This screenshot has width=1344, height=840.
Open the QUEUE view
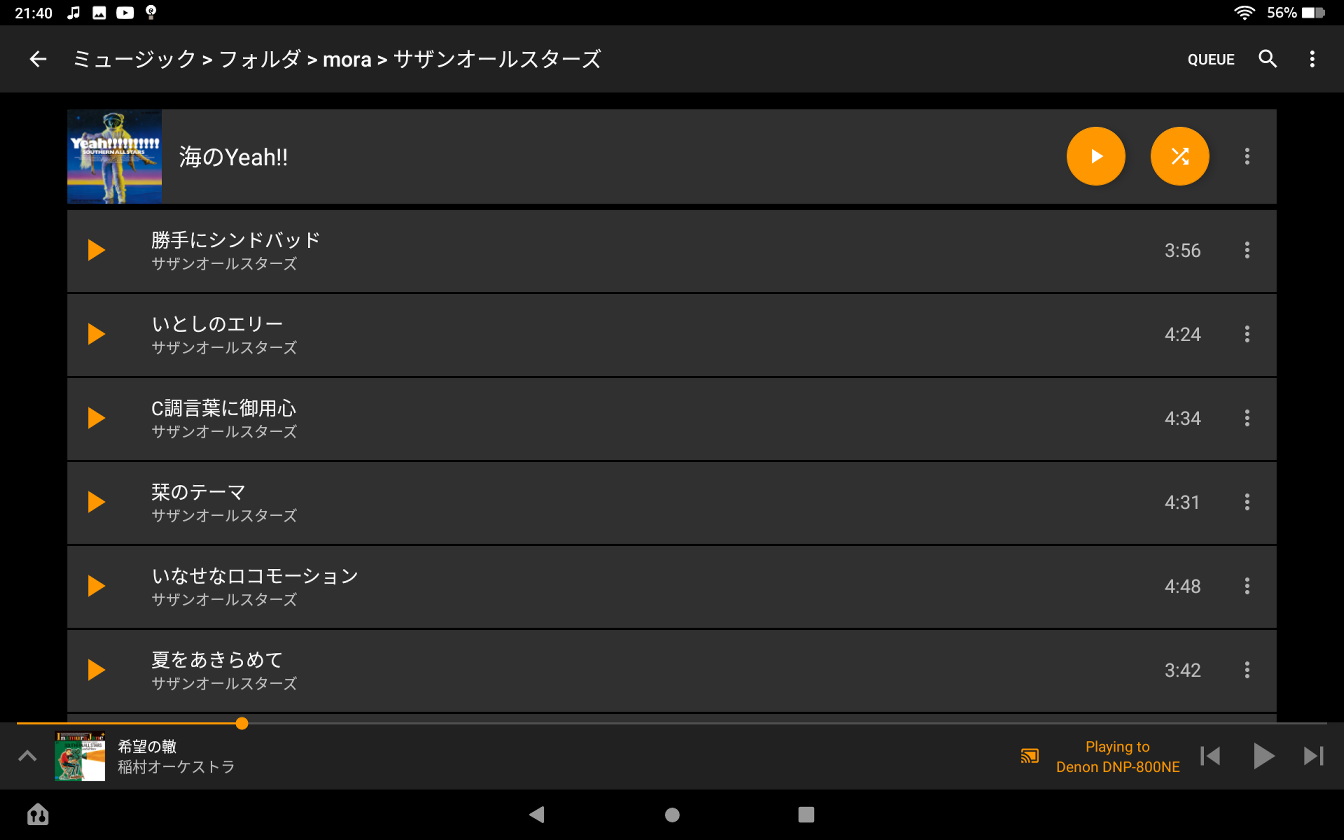click(x=1210, y=60)
